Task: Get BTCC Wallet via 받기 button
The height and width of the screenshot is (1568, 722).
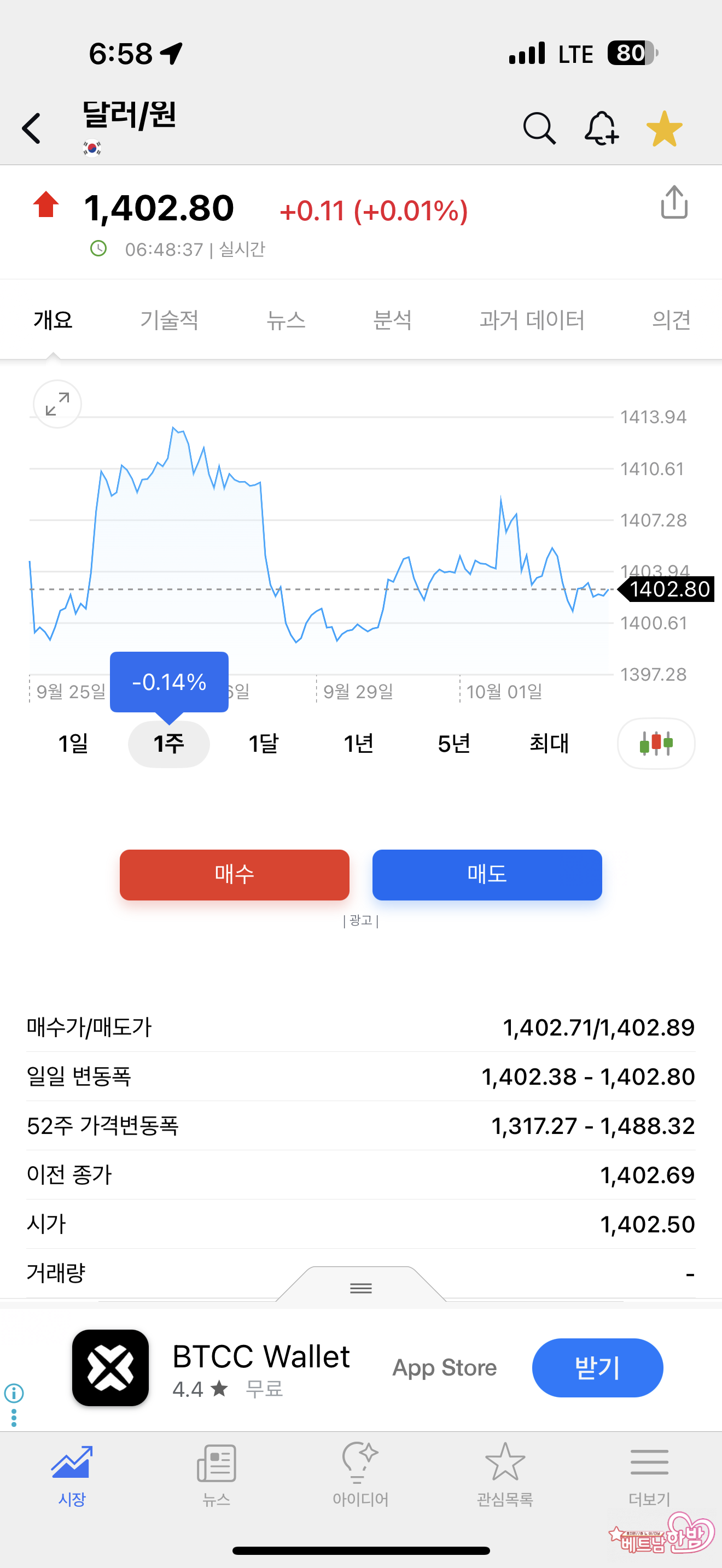Action: (x=597, y=1368)
